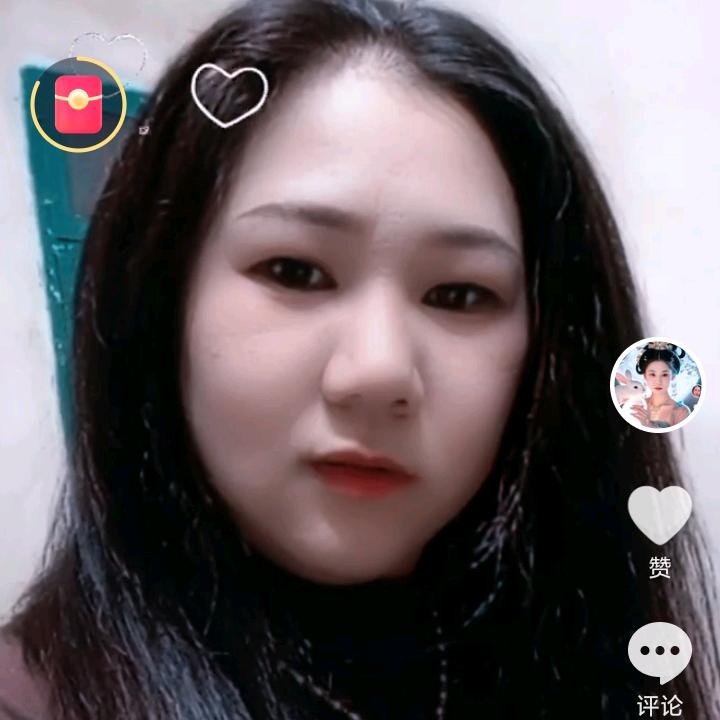Open the red envelope reward icon

(x=78, y=104)
